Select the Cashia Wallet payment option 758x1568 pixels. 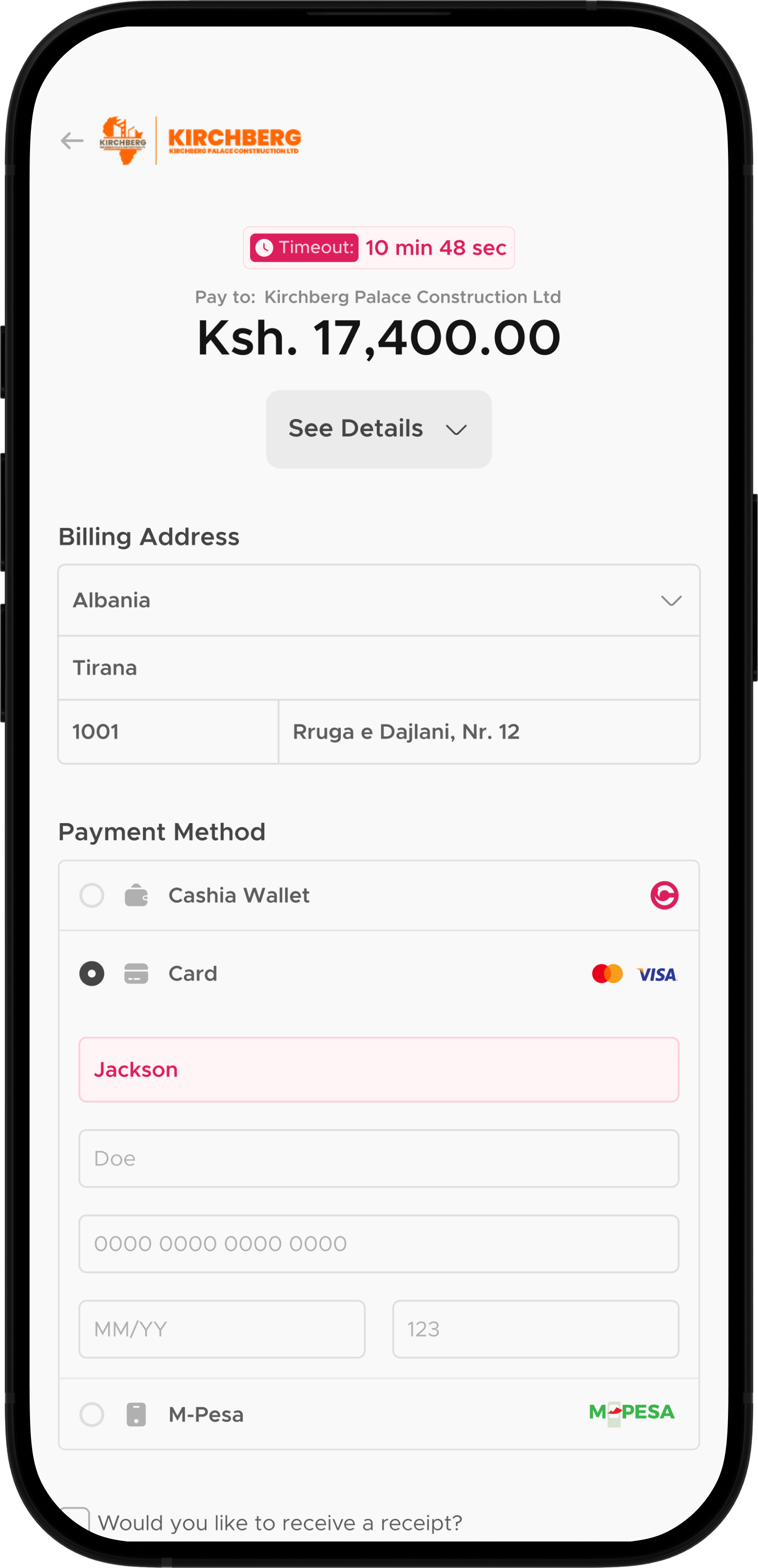(92, 895)
